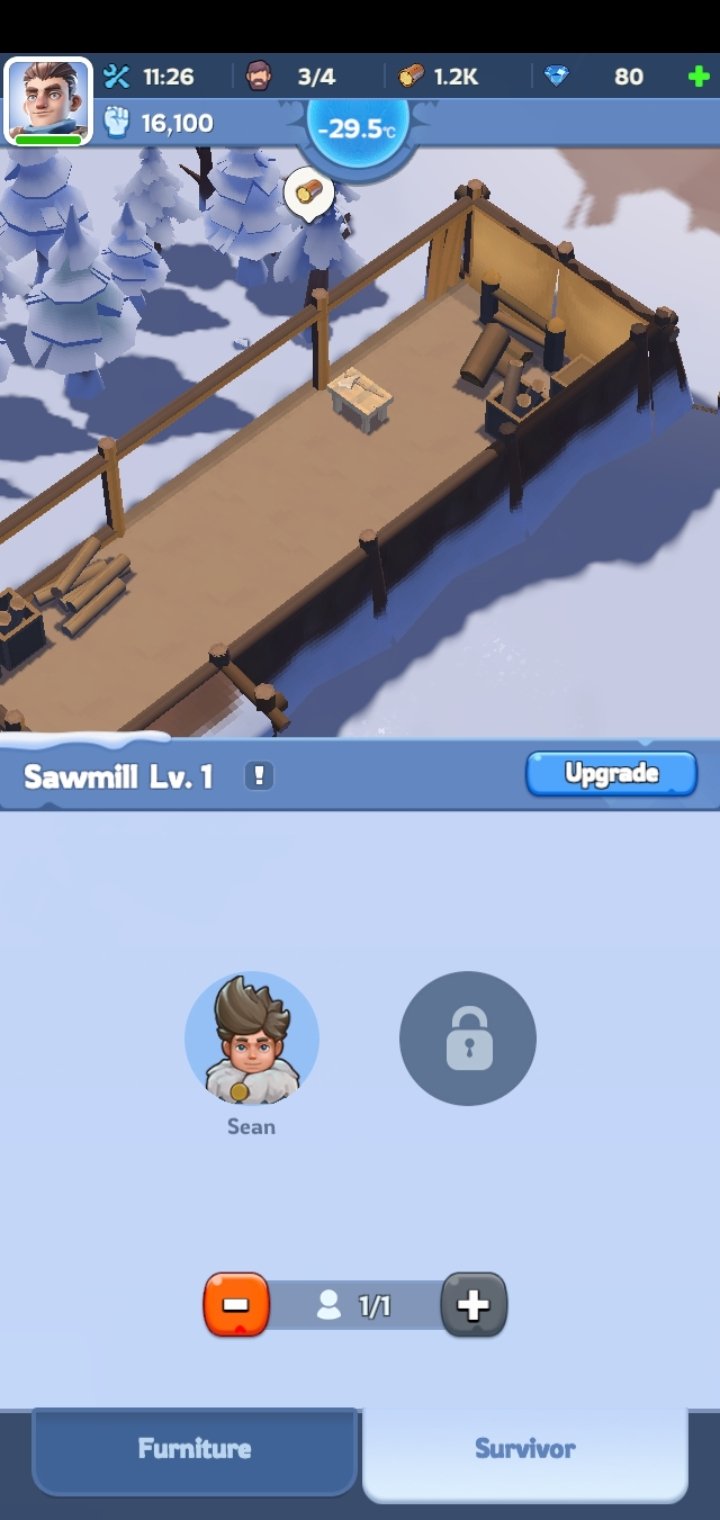Upgrade the Sawmill
720x1520 pixels.
611,774
